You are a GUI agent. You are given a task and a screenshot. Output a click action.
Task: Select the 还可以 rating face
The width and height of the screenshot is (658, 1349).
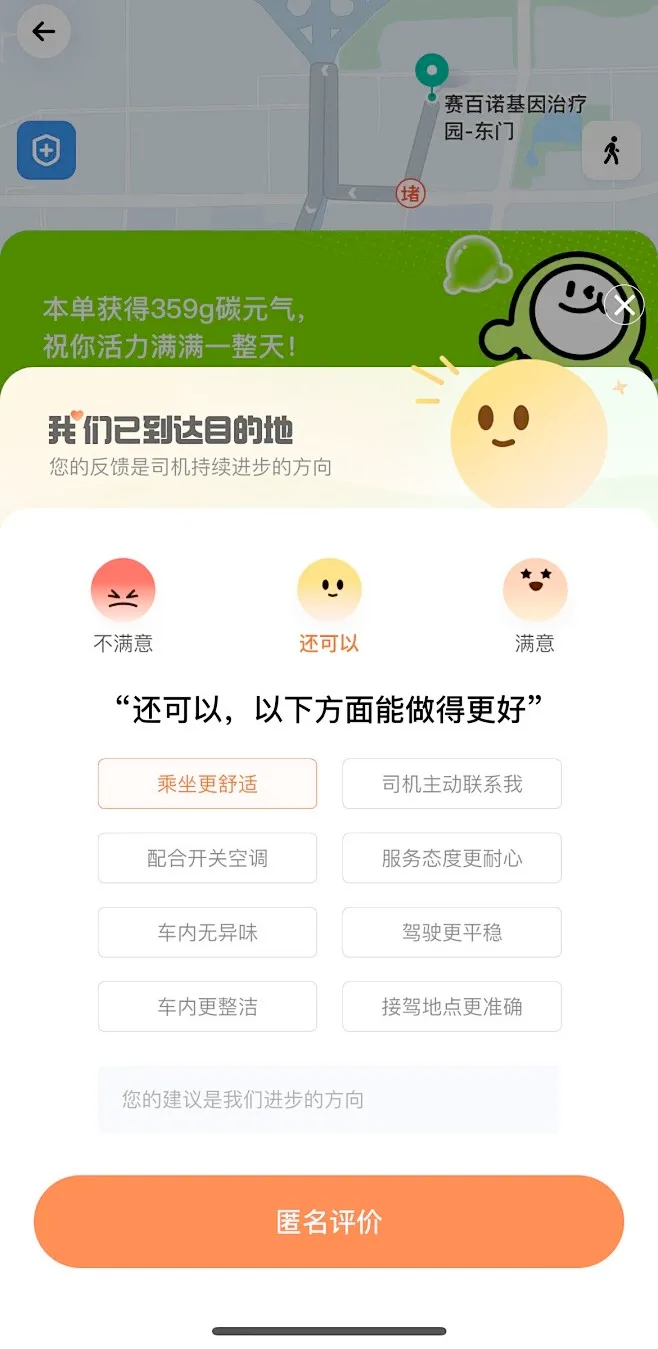click(x=329, y=590)
